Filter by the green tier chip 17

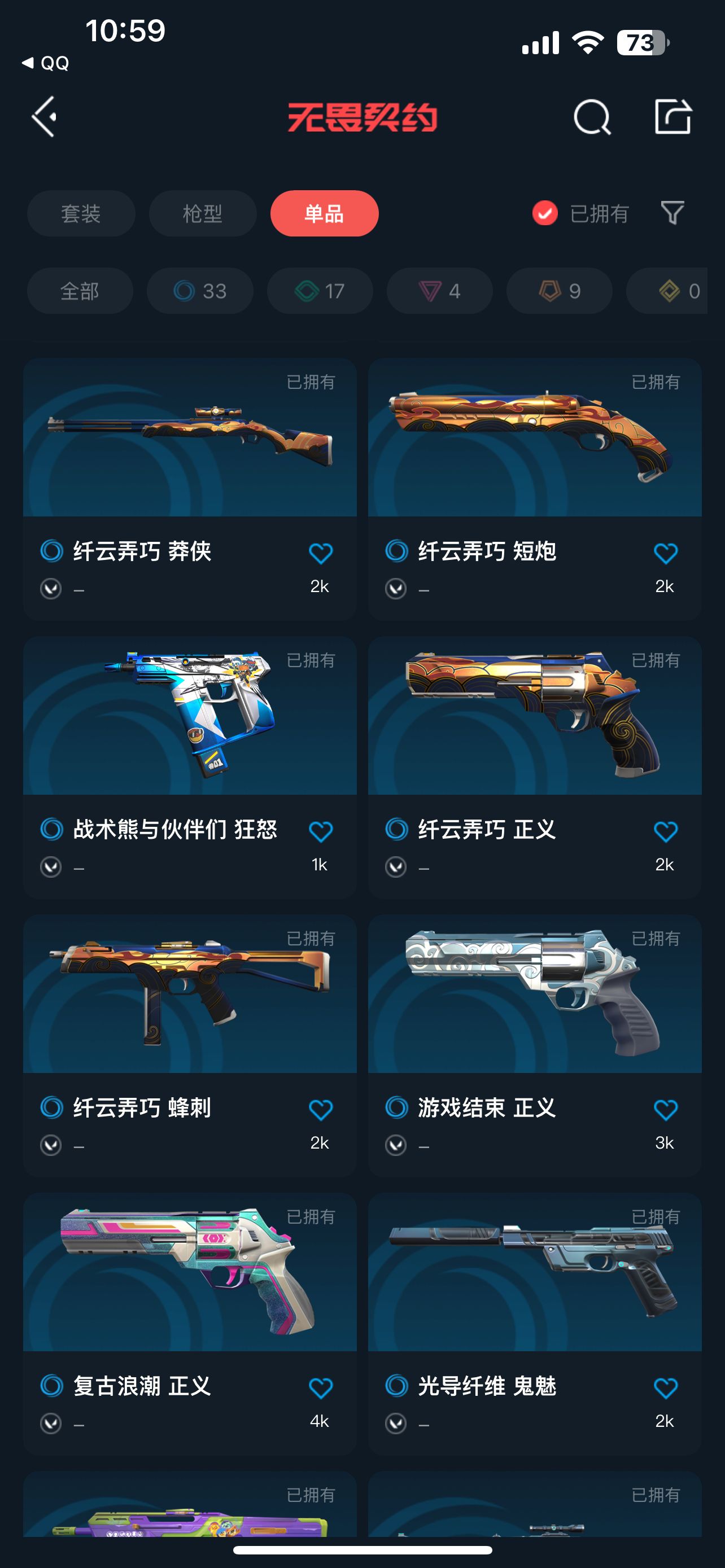point(320,291)
